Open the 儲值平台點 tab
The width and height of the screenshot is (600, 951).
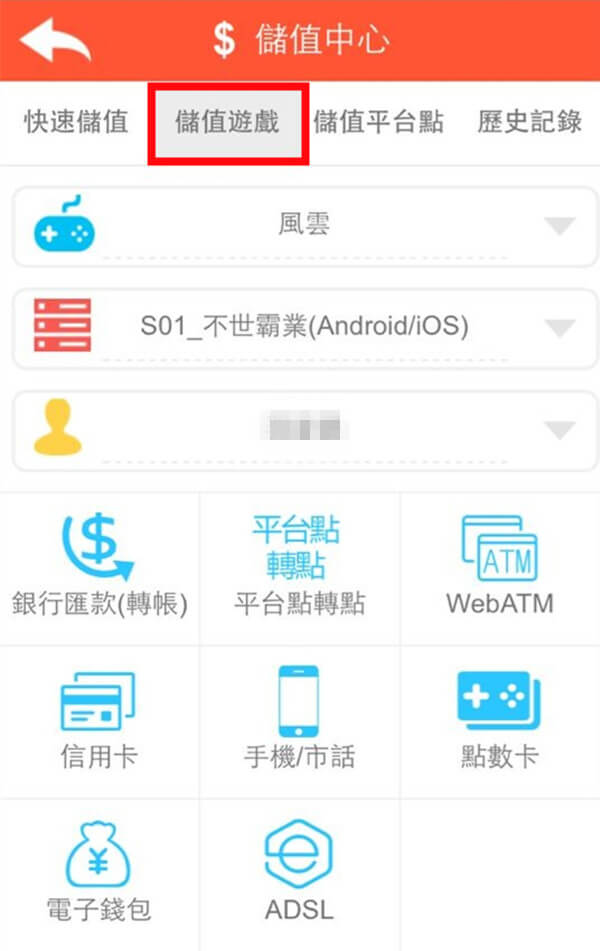coord(378,123)
